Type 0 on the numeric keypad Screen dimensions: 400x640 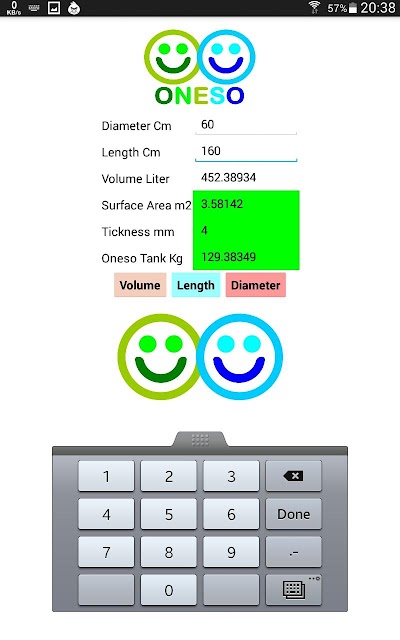tap(169, 590)
